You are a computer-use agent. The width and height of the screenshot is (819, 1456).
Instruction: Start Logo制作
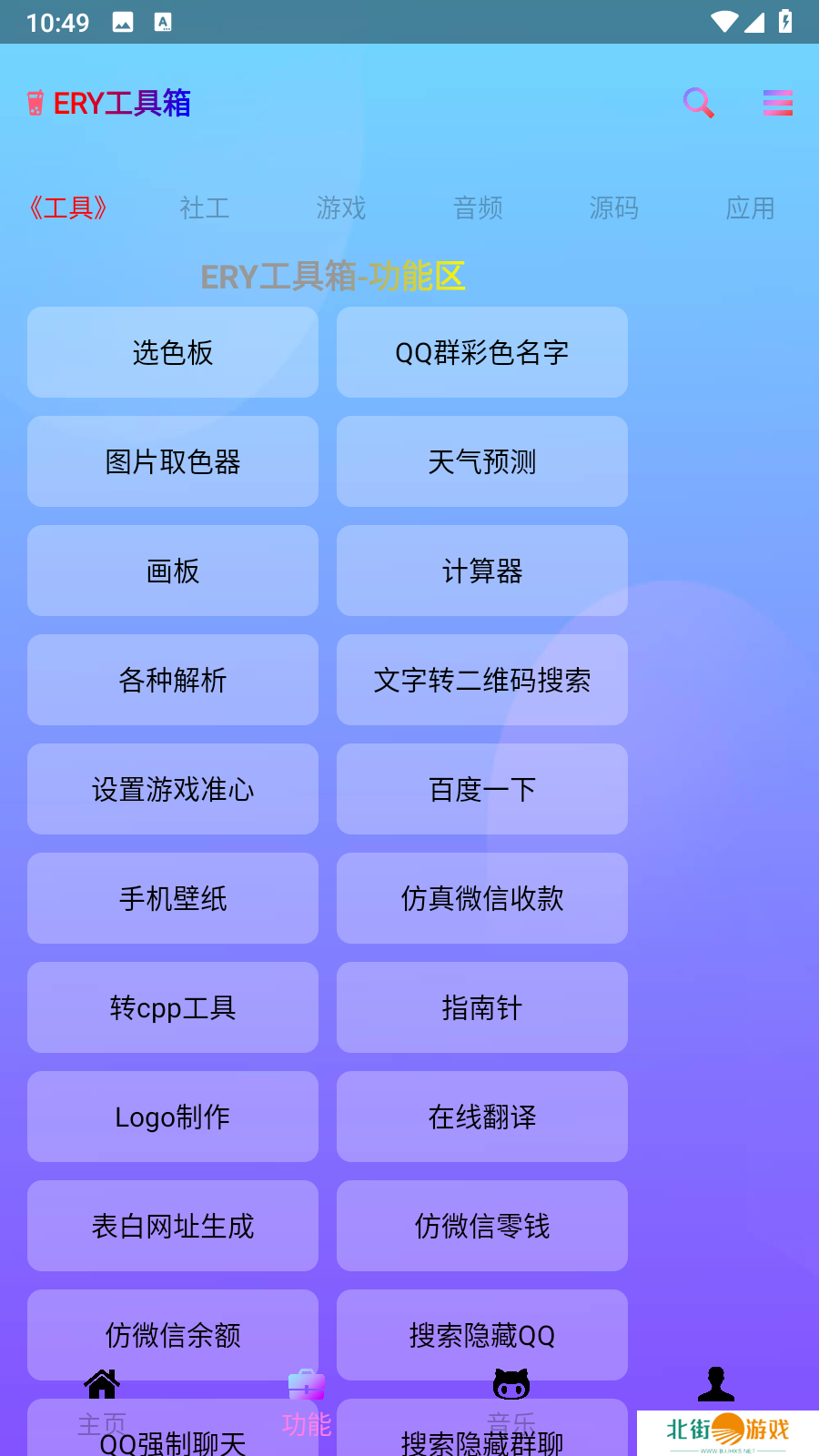point(173,1117)
